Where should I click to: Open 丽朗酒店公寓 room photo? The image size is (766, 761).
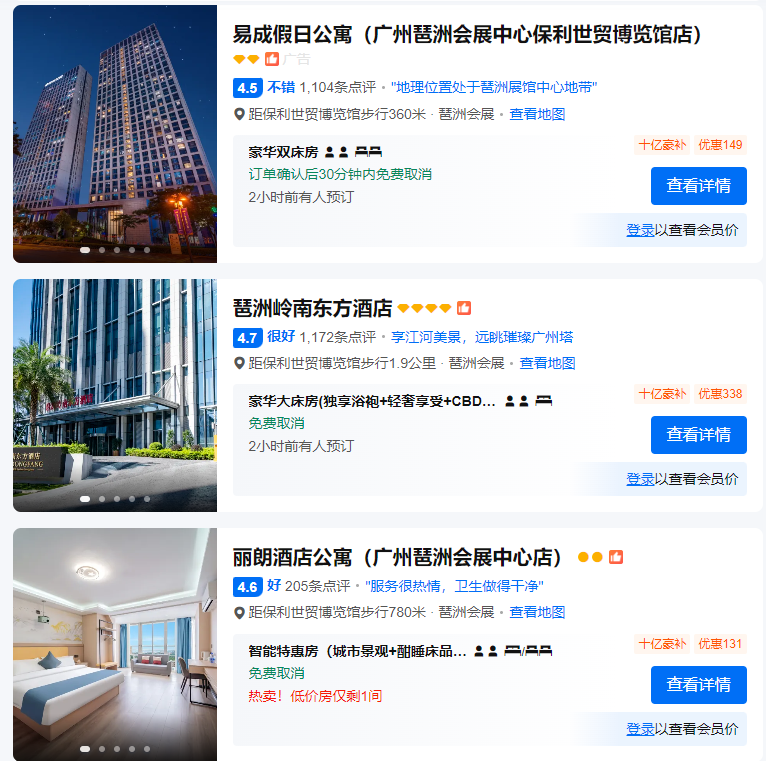[x=115, y=644]
